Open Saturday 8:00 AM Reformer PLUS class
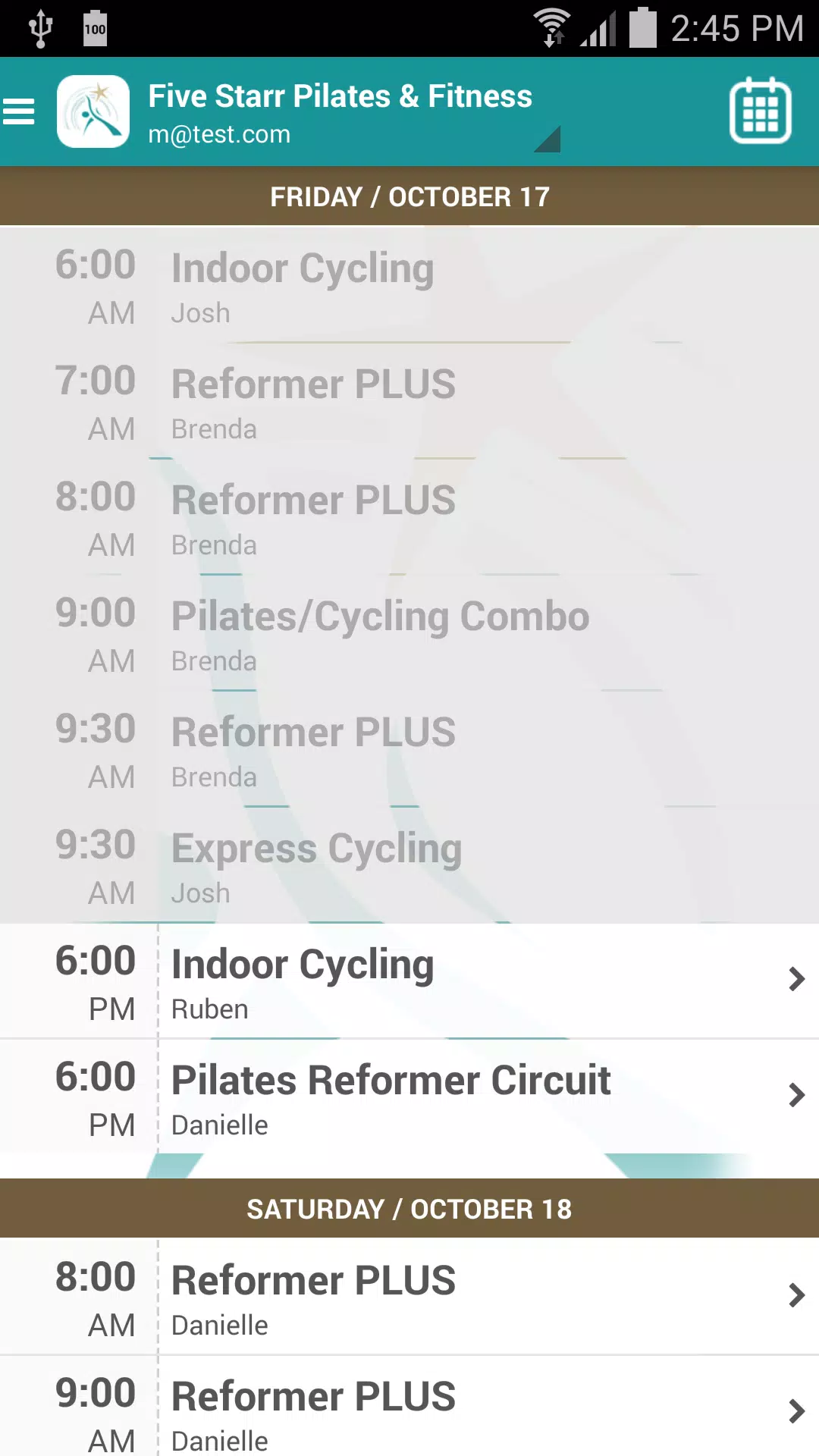This screenshot has height=1456, width=819. tap(409, 1297)
